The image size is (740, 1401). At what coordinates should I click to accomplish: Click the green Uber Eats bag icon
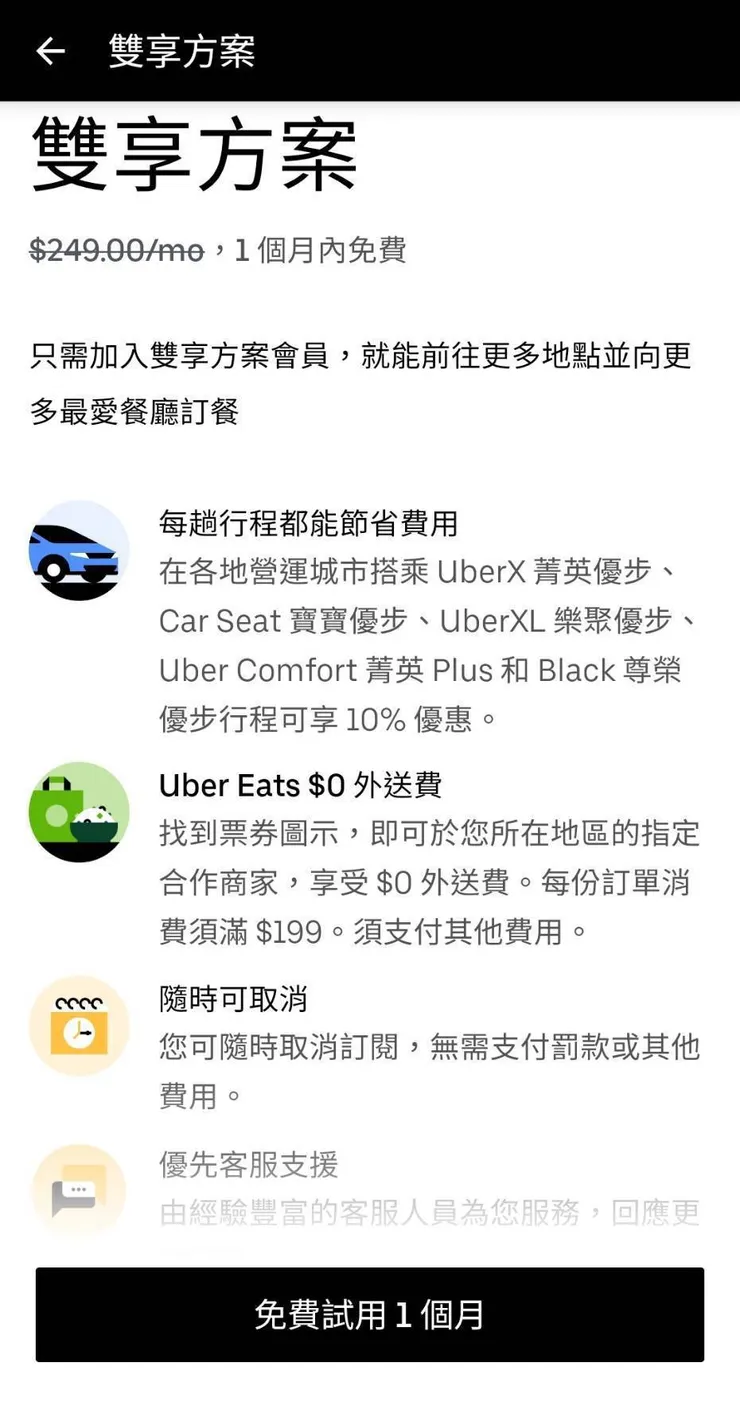pyautogui.click(x=78, y=812)
